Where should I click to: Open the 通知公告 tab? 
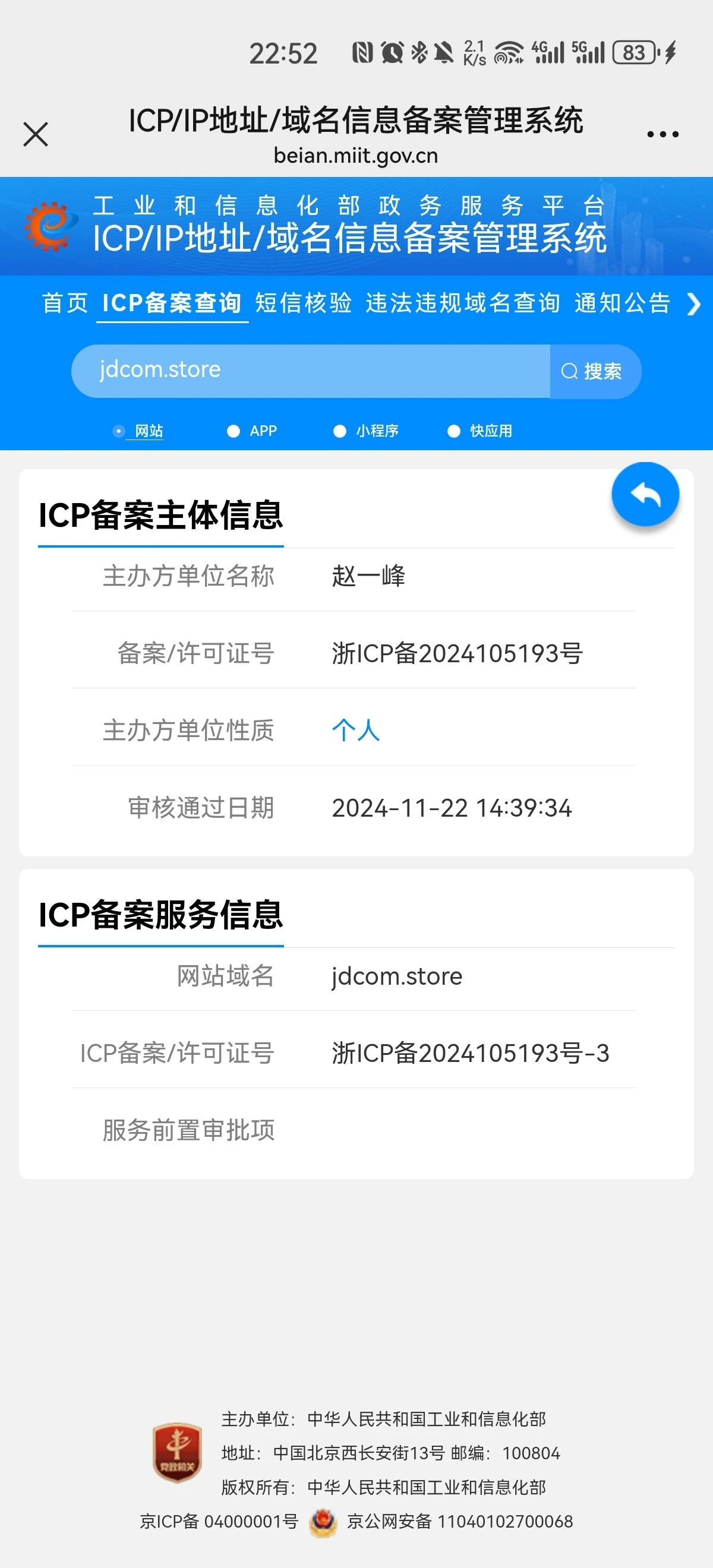(x=622, y=302)
